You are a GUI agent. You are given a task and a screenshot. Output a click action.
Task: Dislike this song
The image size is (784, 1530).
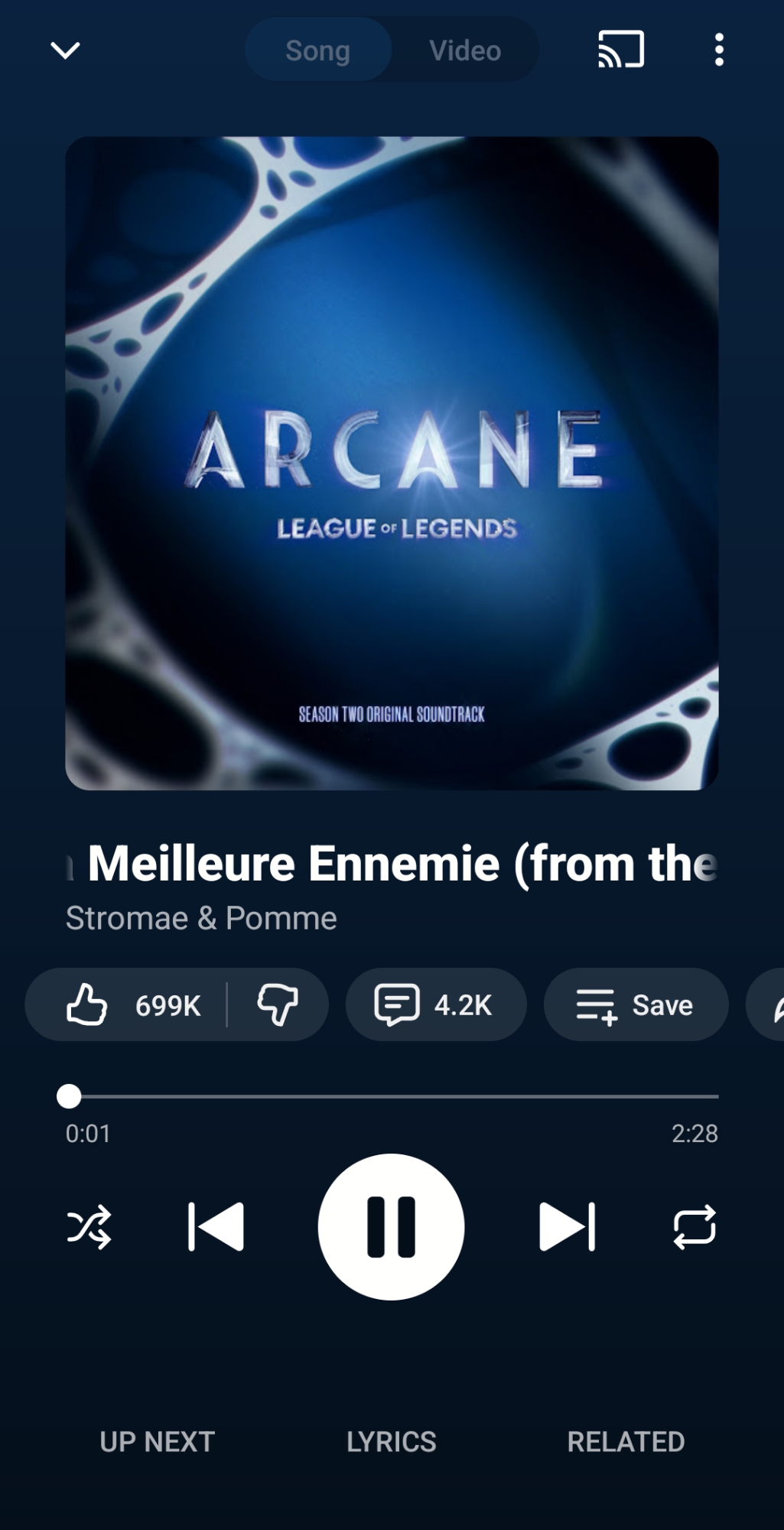pos(277,1004)
